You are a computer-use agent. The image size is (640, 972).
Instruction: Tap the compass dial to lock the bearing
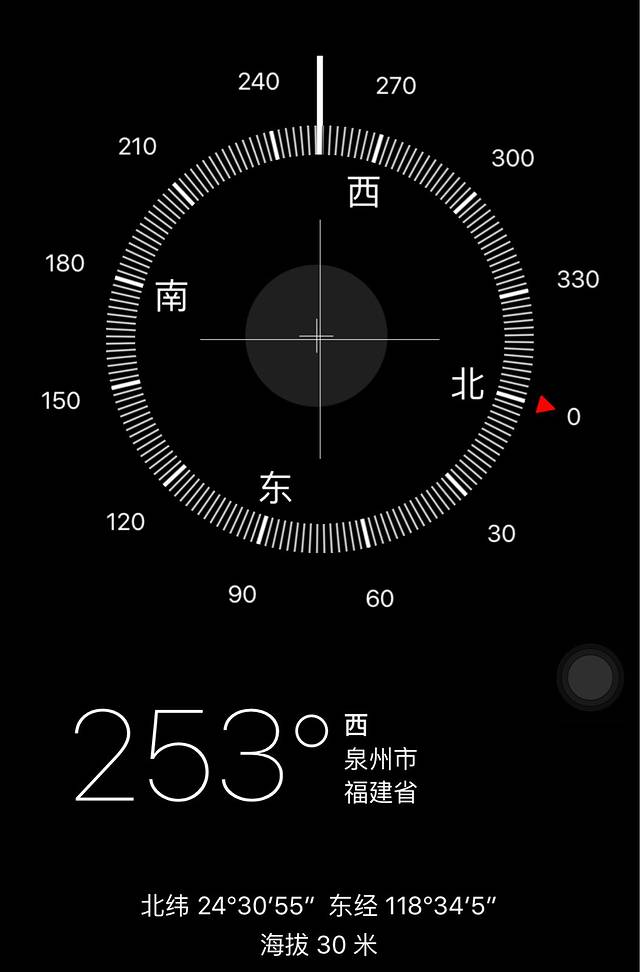pos(319,338)
